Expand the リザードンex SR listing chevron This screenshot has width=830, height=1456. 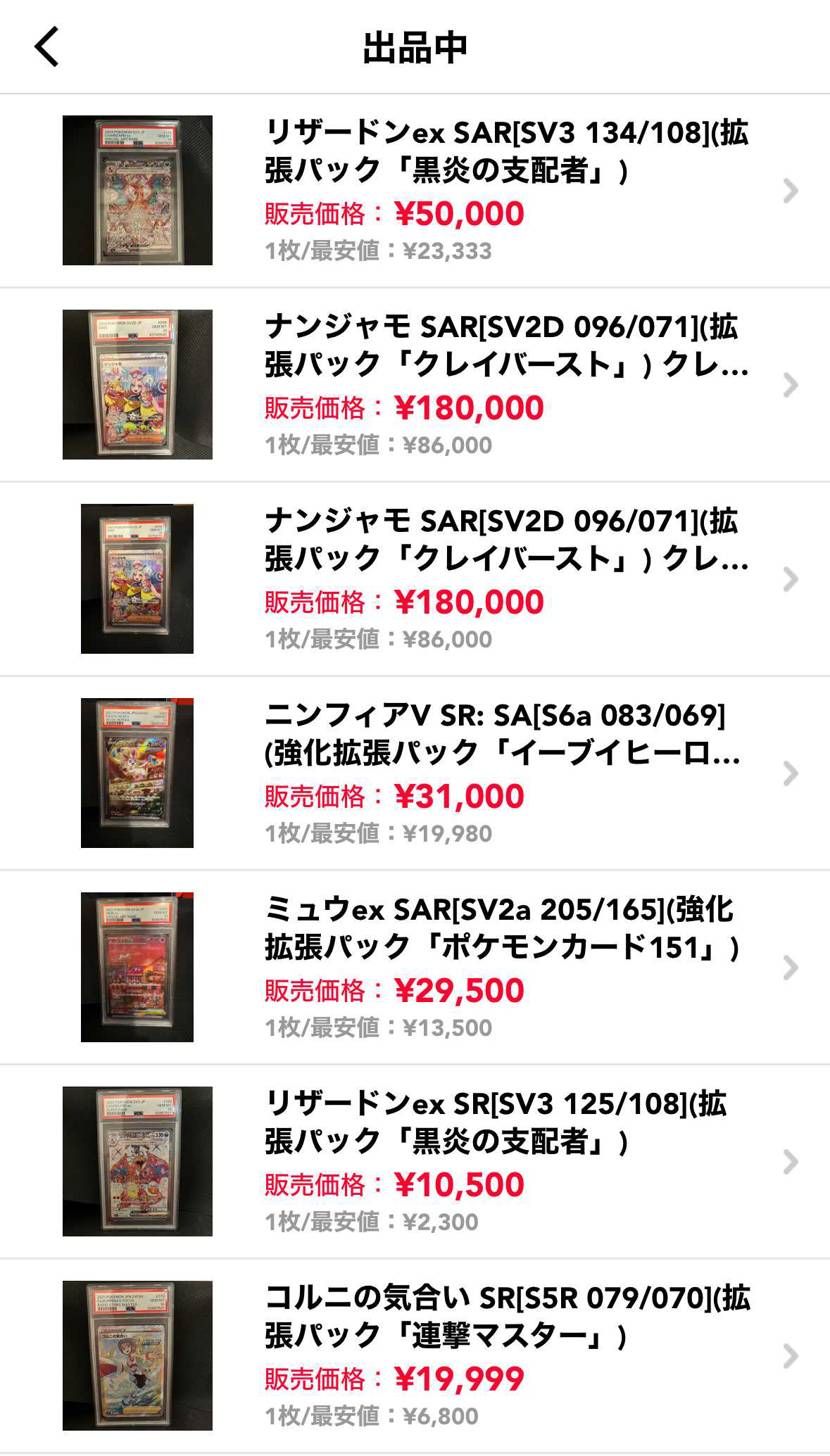[790, 1161]
